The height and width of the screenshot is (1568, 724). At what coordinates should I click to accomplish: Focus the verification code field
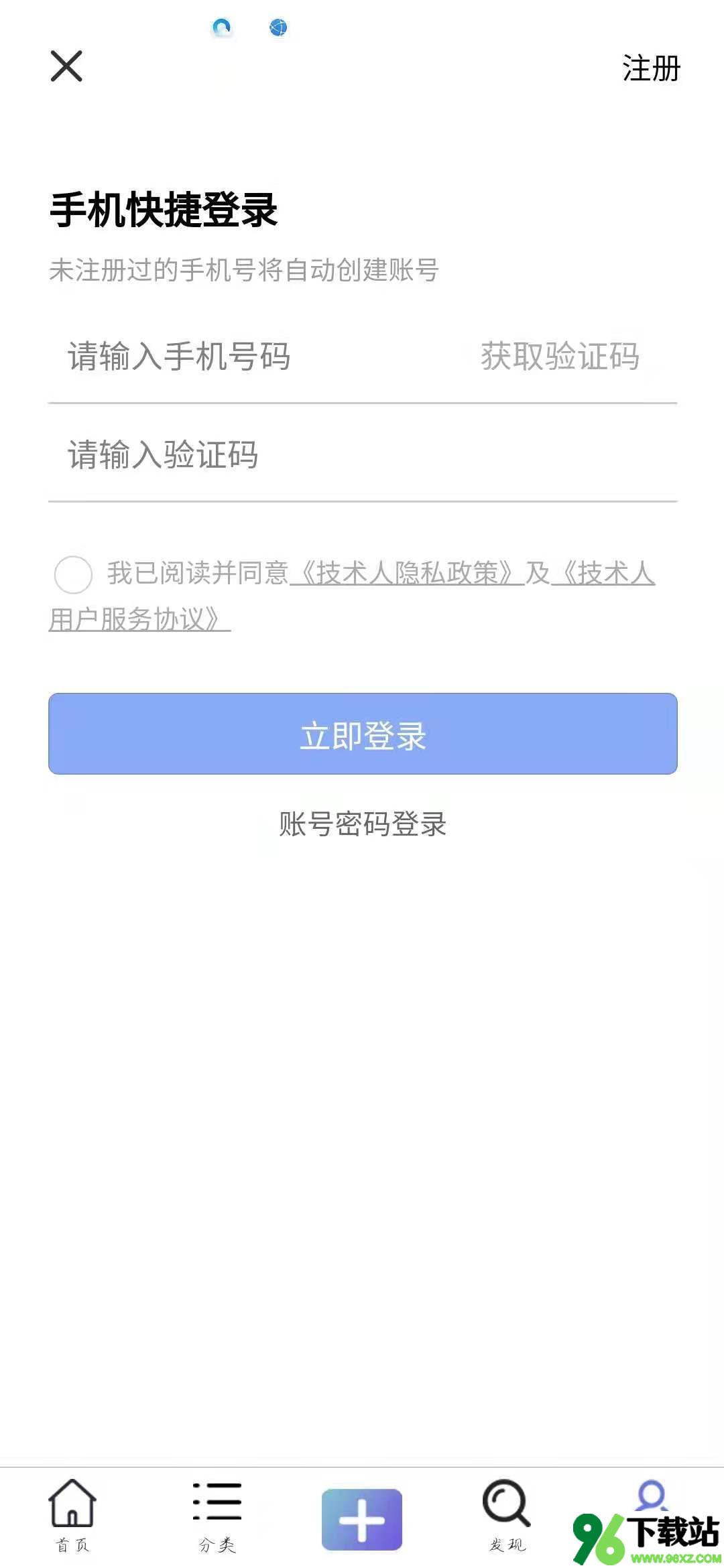click(363, 455)
